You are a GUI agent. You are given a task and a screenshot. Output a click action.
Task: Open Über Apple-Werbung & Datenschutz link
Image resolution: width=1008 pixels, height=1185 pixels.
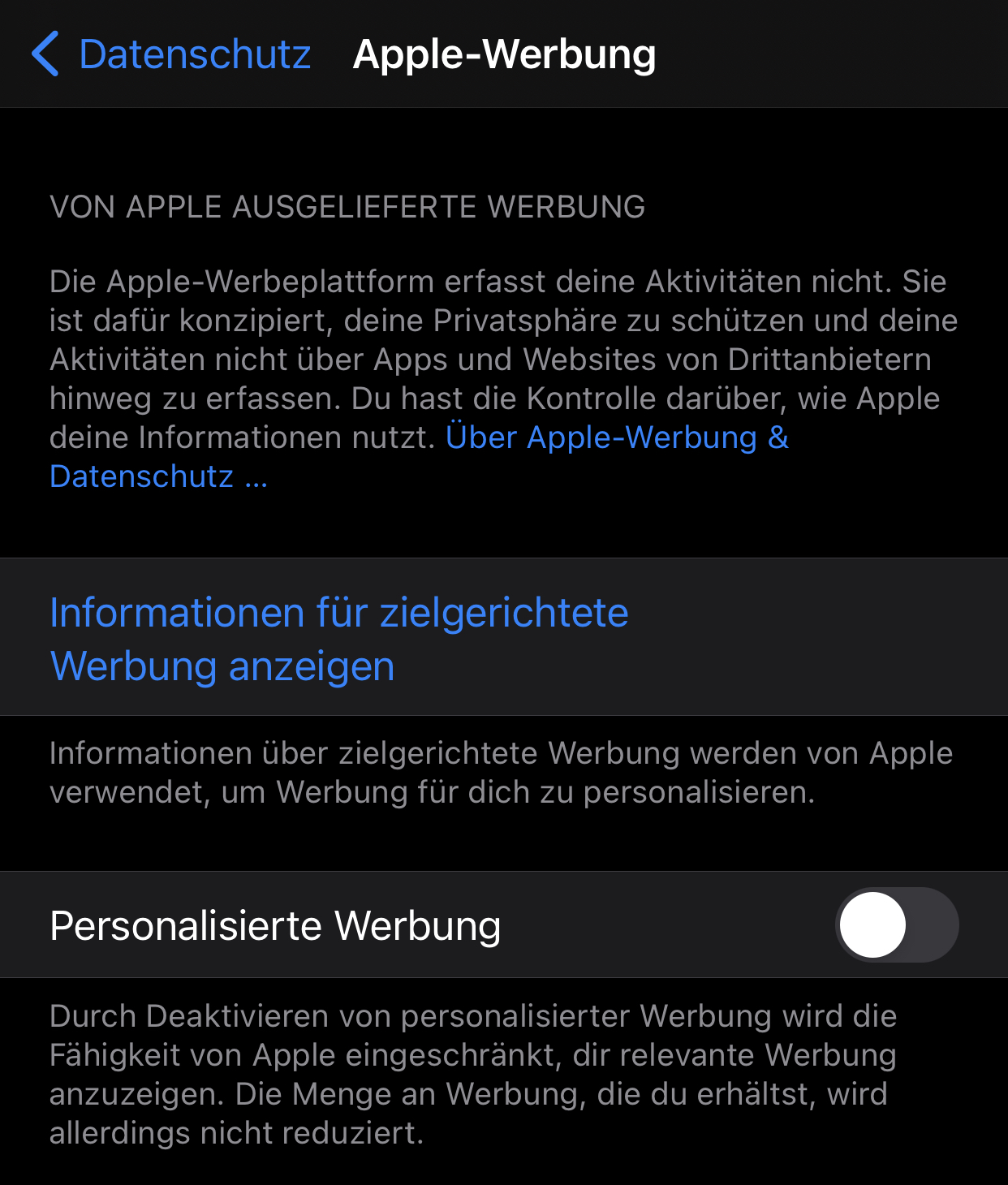pyautogui.click(x=617, y=438)
